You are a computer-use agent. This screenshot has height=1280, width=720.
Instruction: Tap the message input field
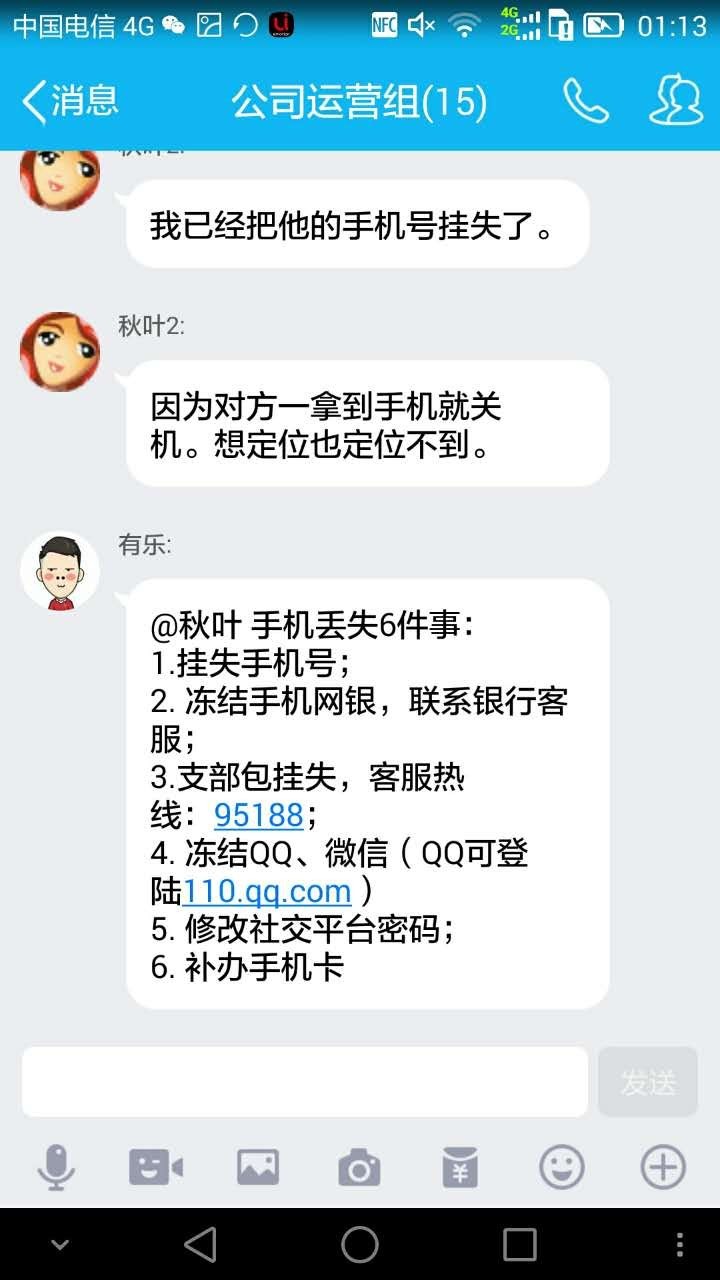[x=305, y=1081]
